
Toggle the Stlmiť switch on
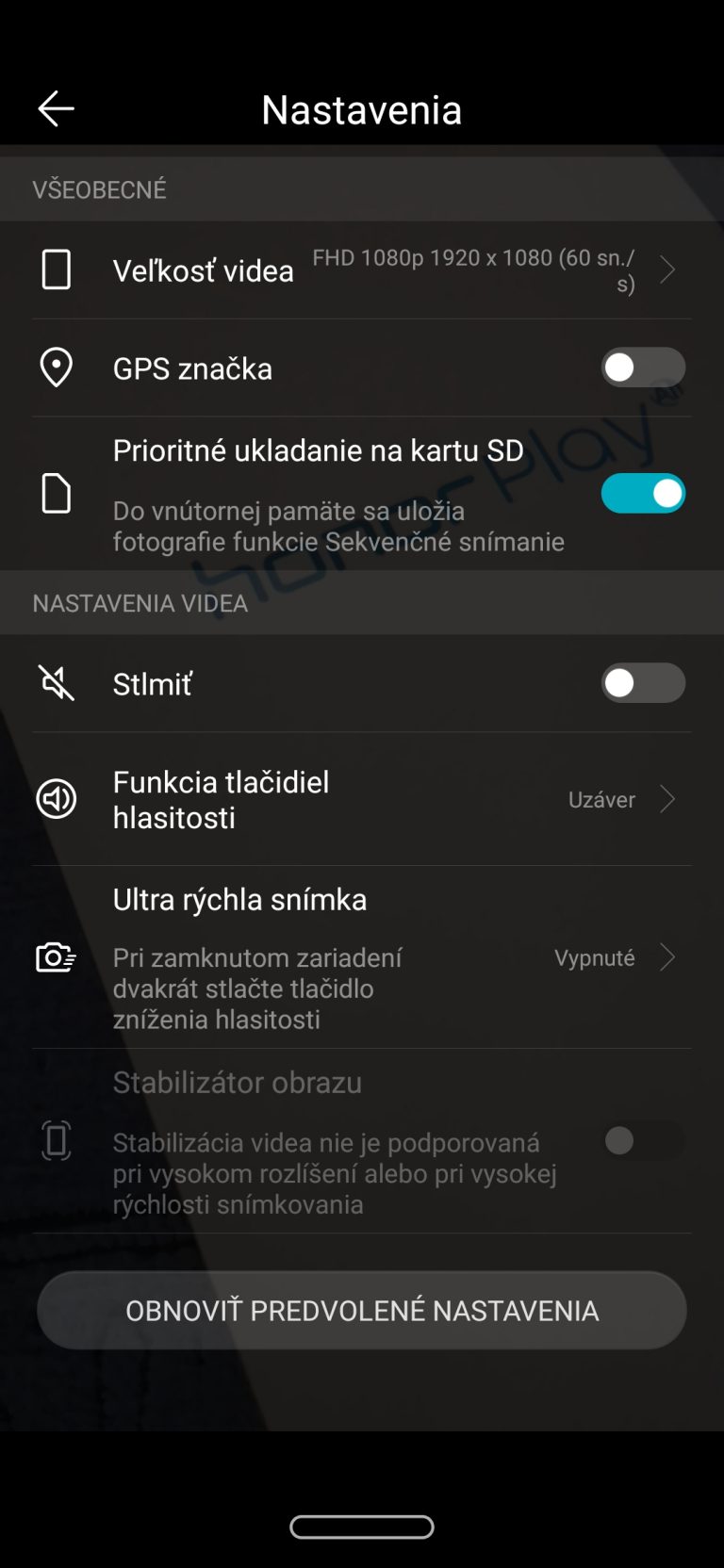tap(643, 683)
